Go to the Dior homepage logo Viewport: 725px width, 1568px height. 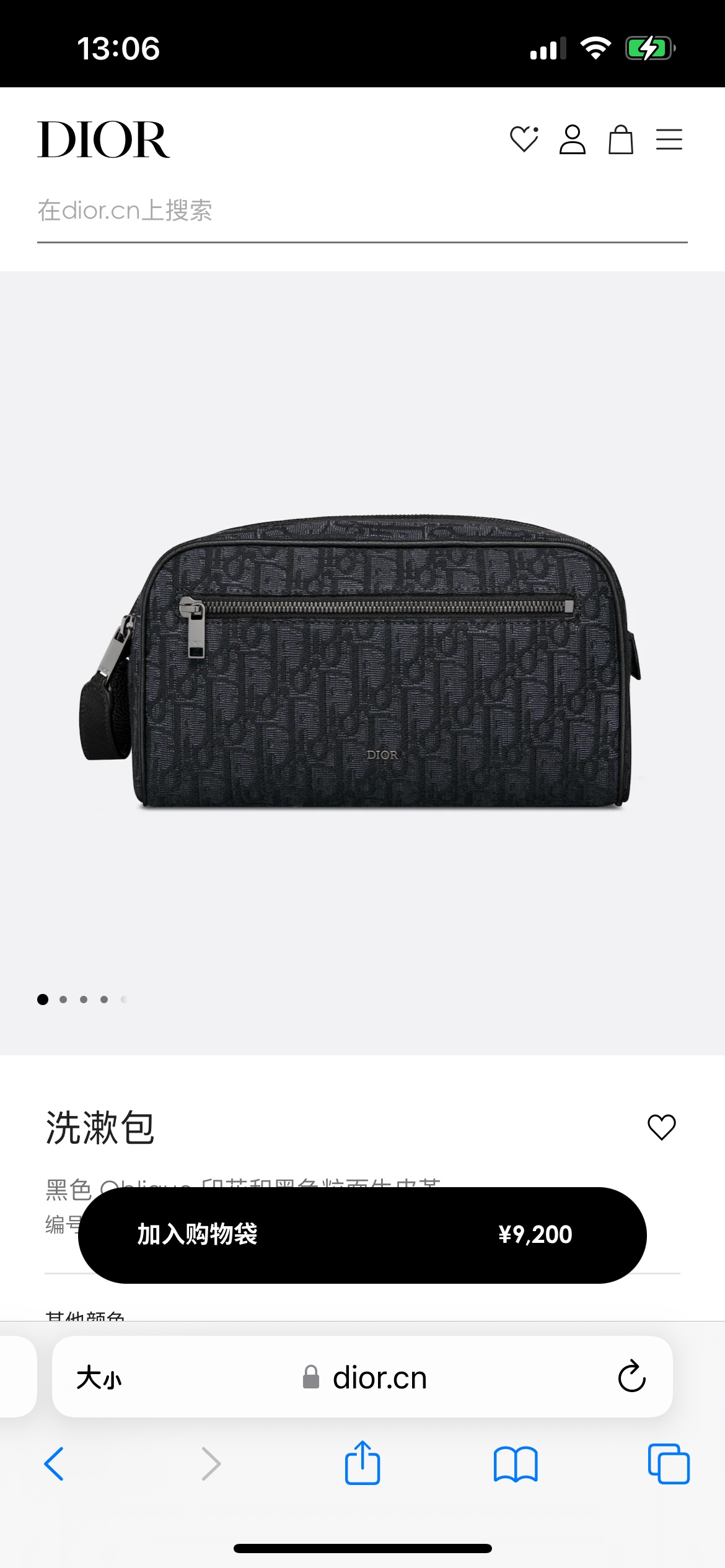pyautogui.click(x=103, y=140)
